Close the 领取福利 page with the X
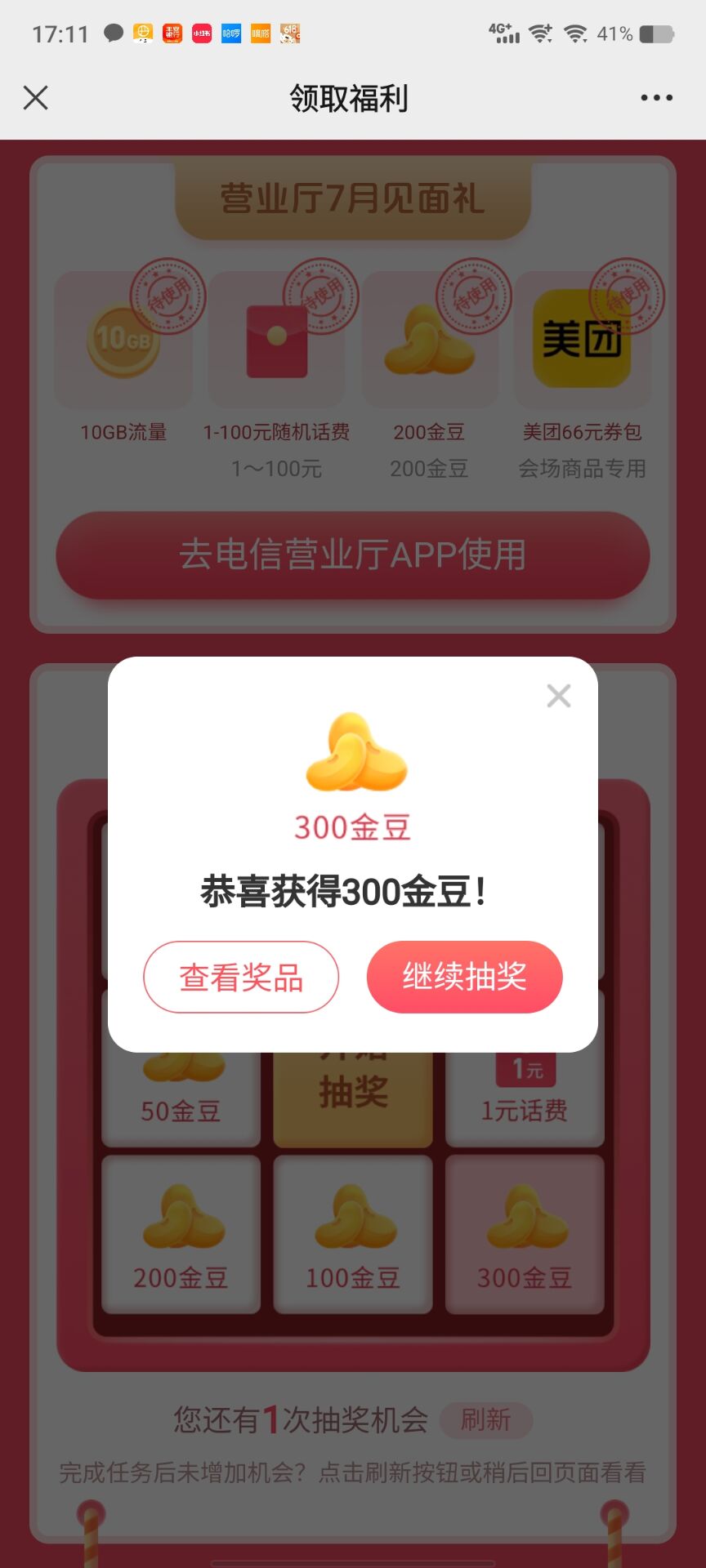 pyautogui.click(x=36, y=98)
